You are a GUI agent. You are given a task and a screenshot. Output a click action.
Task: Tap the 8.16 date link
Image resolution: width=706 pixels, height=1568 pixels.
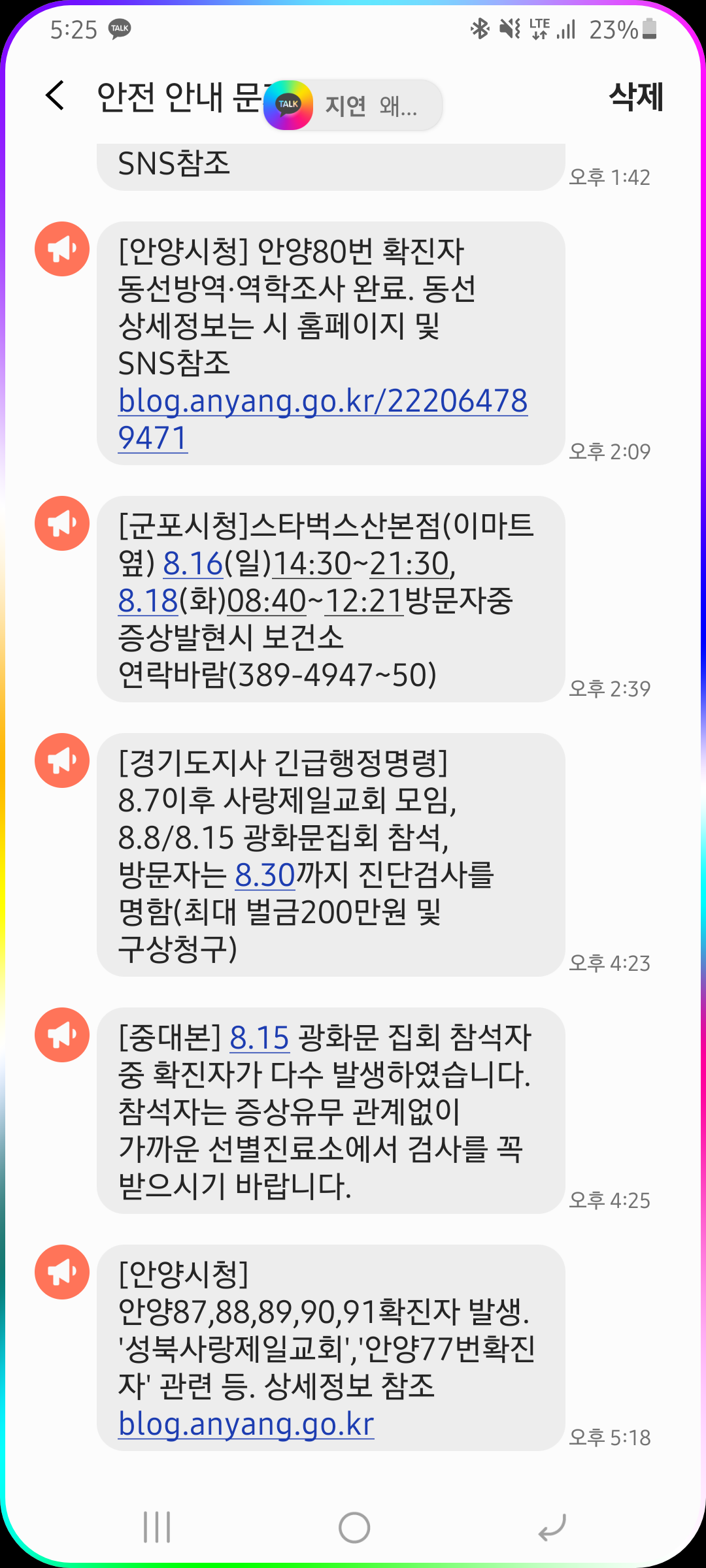pyautogui.click(x=193, y=564)
